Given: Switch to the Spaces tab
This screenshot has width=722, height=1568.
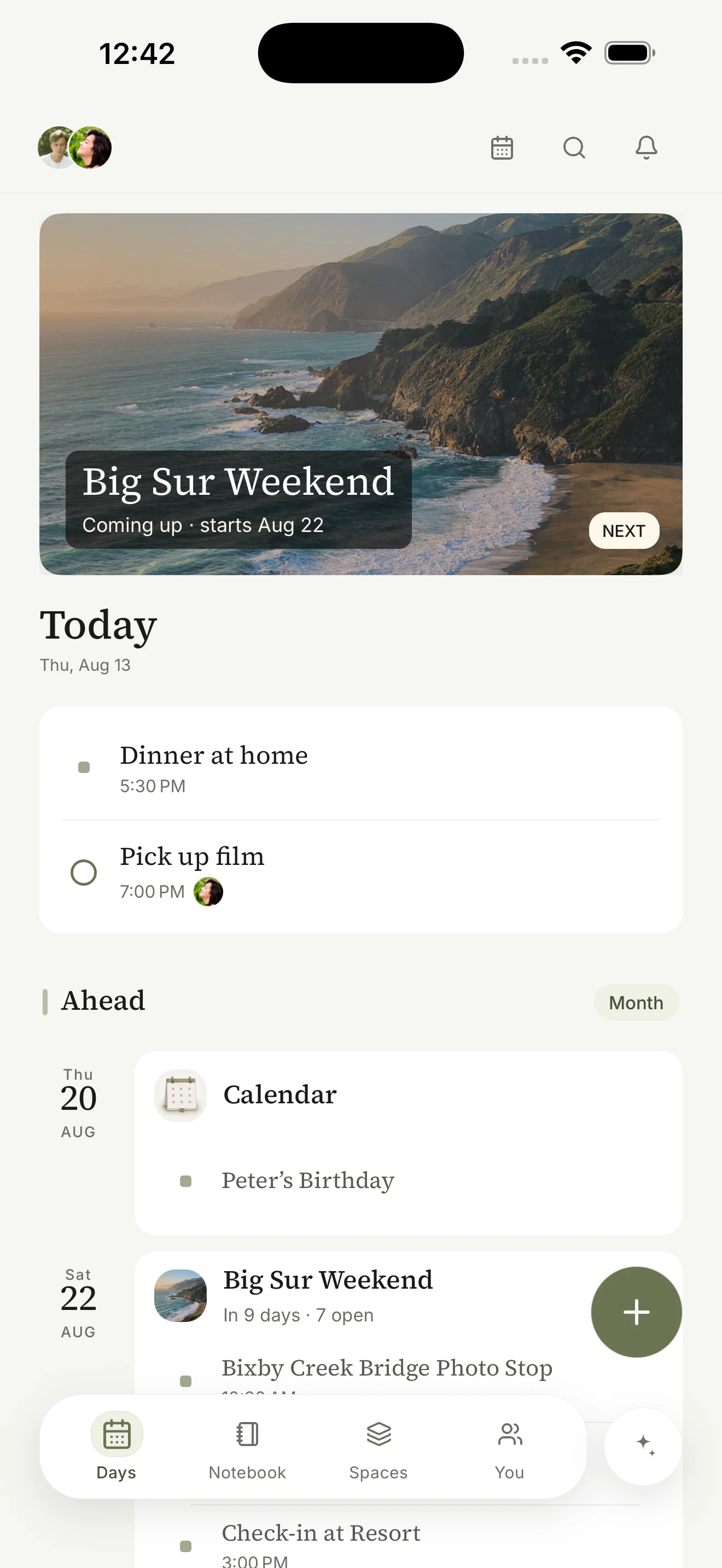Looking at the screenshot, I should coord(378,1446).
